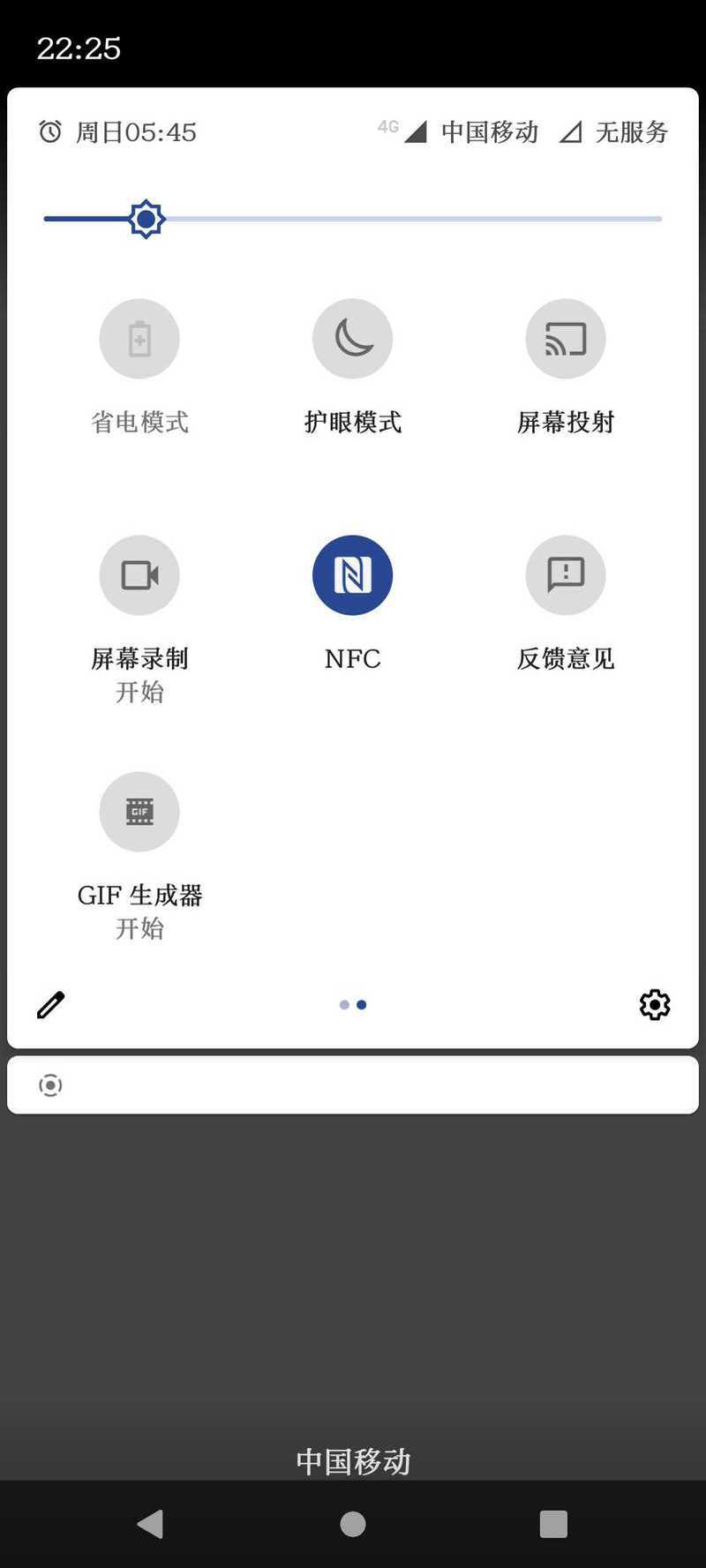706x1568 pixels.
Task: Start the GIF 生成器 tile
Action: [x=139, y=812]
